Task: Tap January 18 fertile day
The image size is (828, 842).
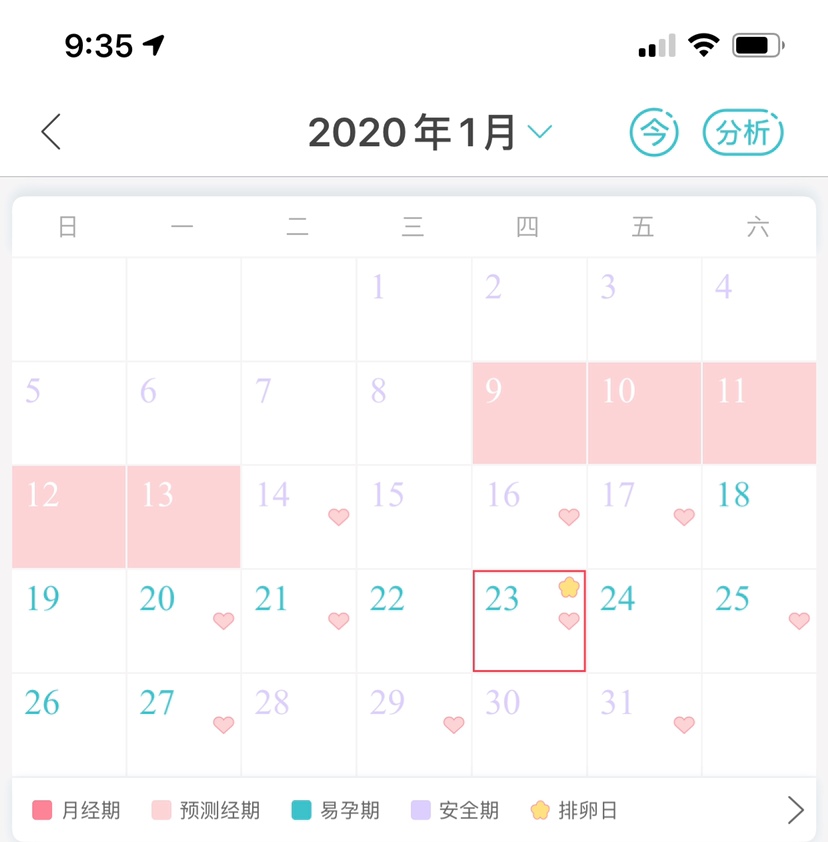Action: (x=758, y=517)
